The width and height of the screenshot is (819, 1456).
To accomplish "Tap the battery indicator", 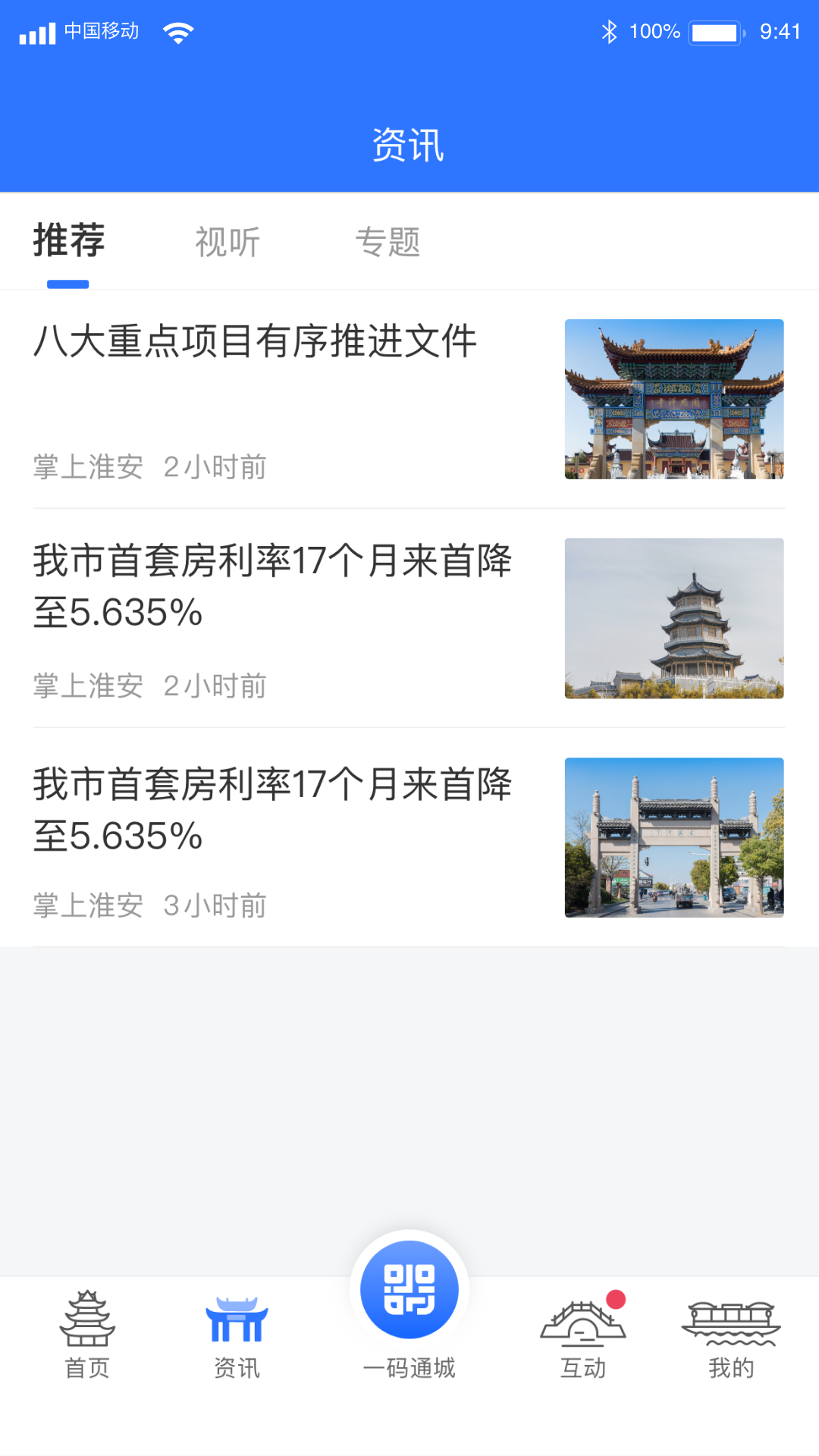I will coord(713,31).
